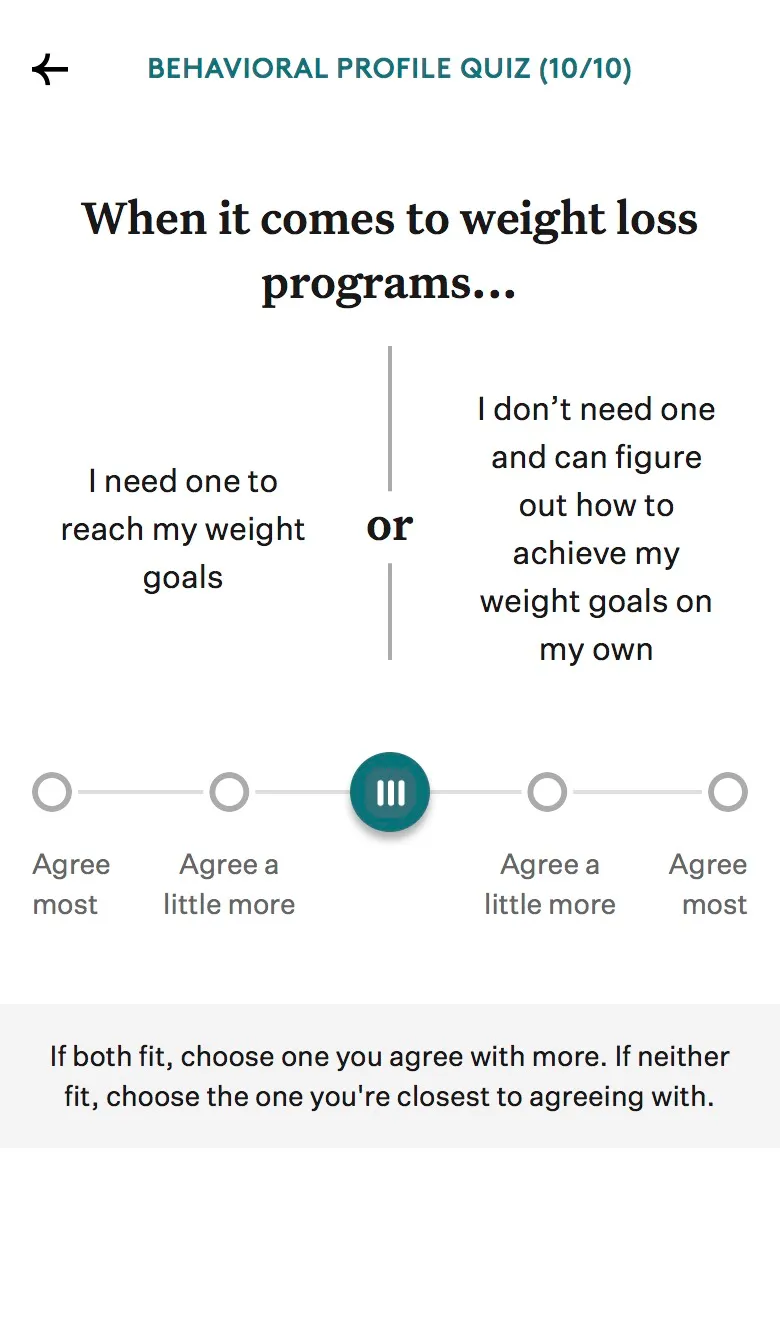Go back with the arrow icon
This screenshot has width=780, height=1326.
50,69
